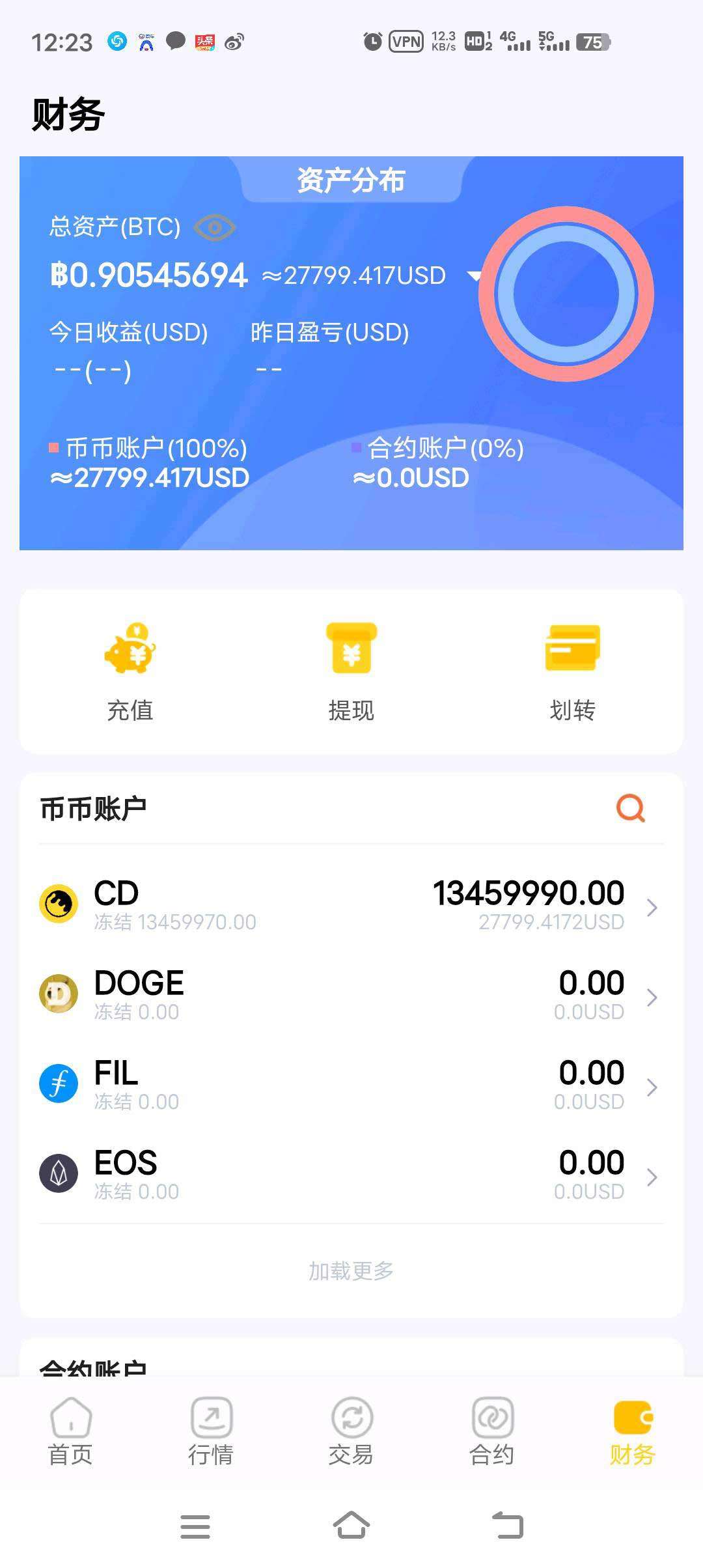Open the FIL asset row

tap(351, 1085)
